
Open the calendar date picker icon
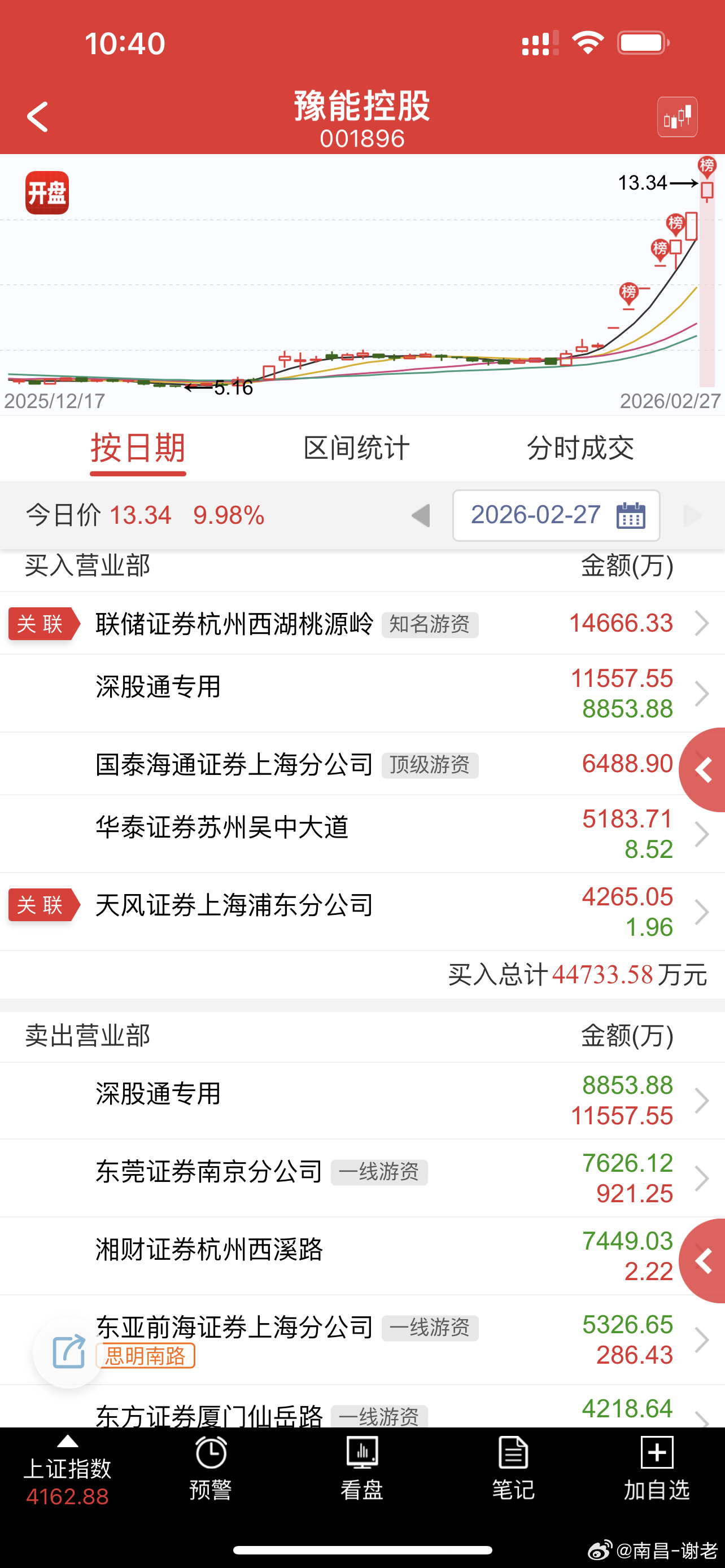(632, 515)
